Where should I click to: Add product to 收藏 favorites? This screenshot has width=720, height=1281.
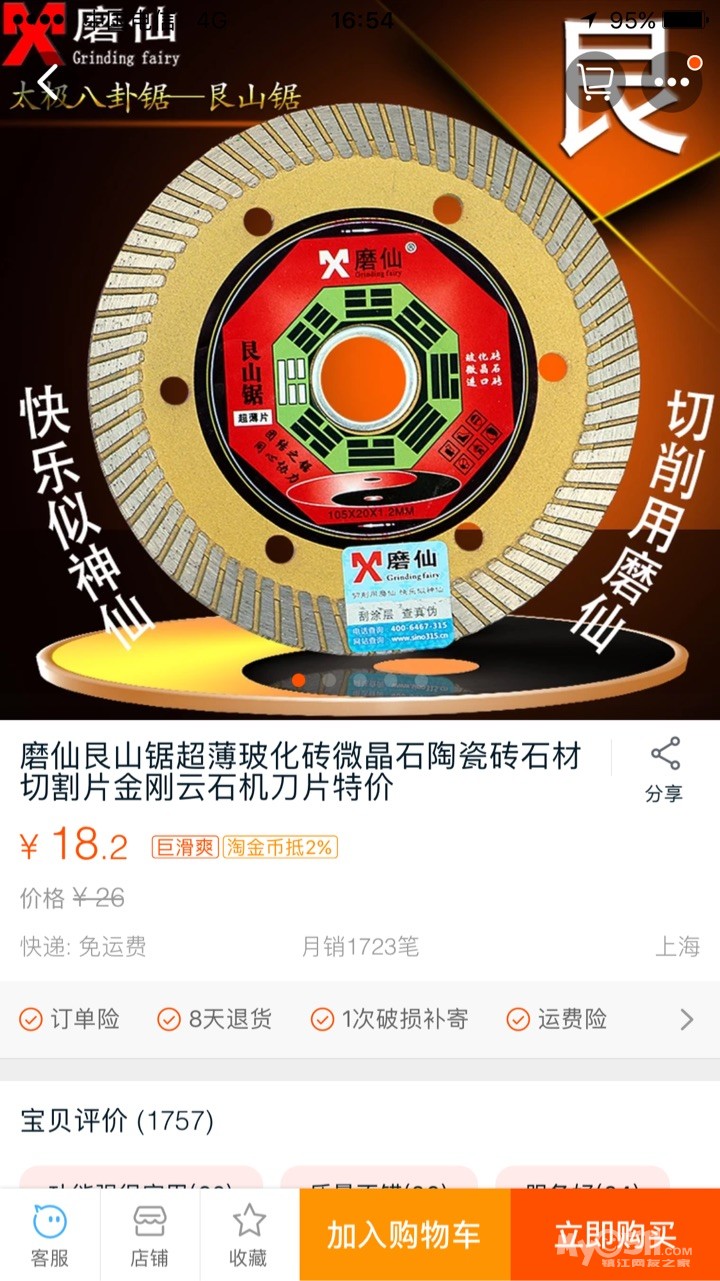pos(249,1236)
